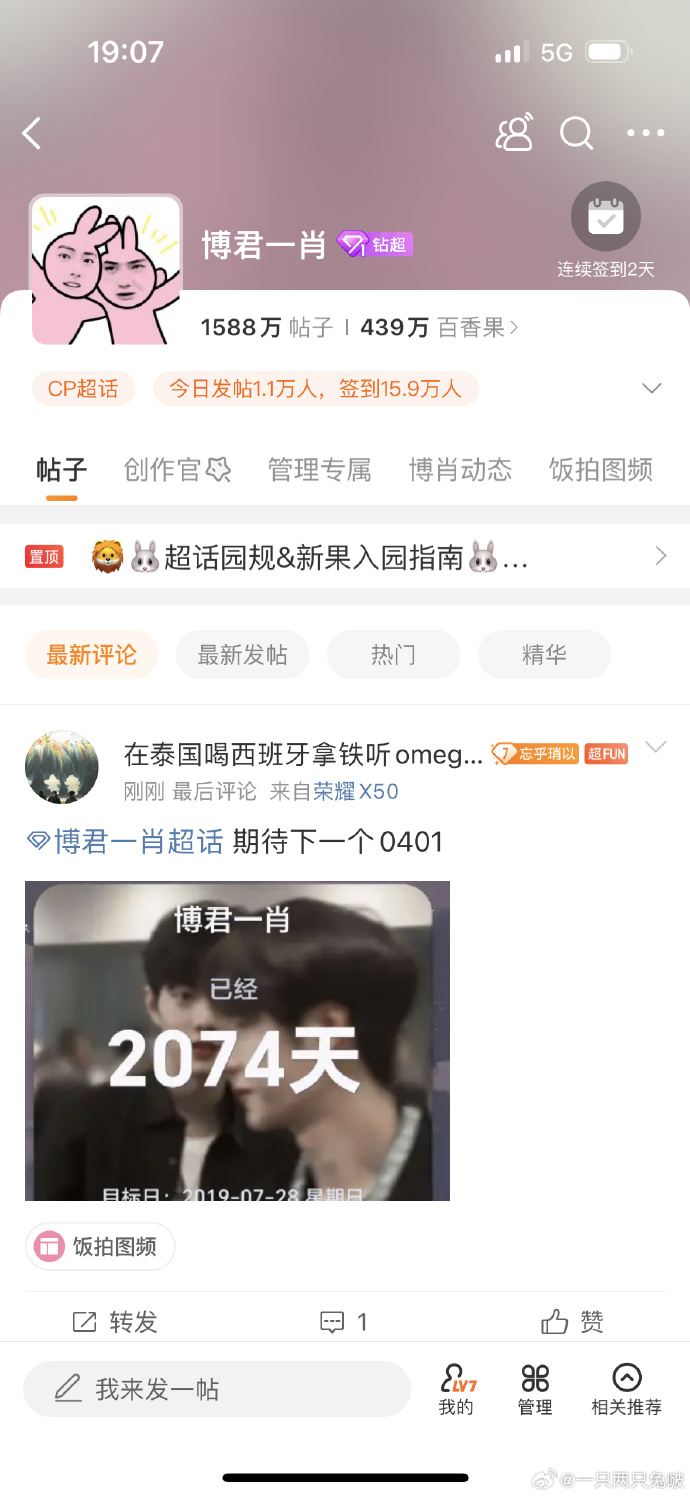Select the 精华 filter chip
The height and width of the screenshot is (1496, 690).
click(544, 655)
